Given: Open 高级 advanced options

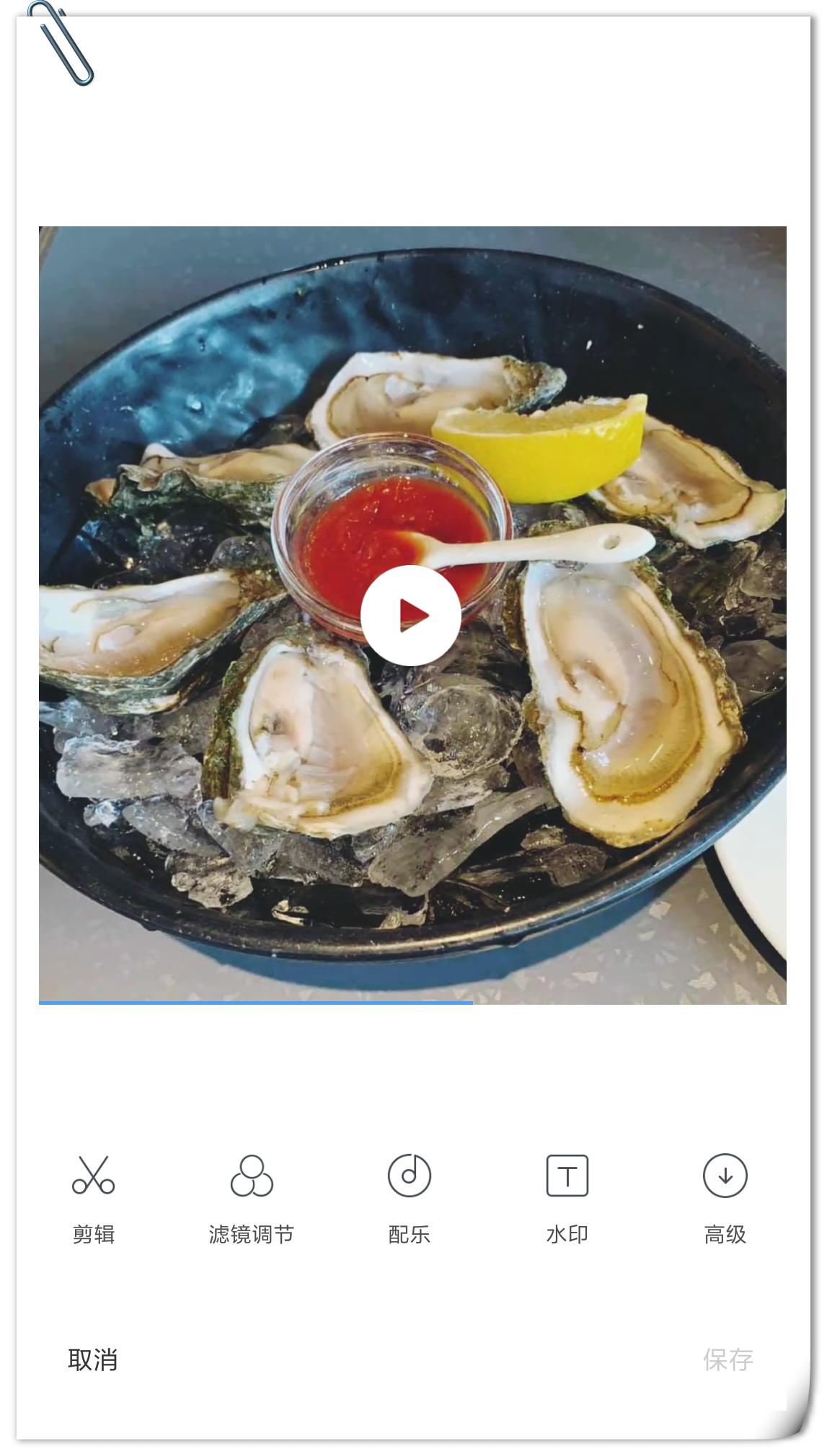Looking at the screenshot, I should point(725,1197).
